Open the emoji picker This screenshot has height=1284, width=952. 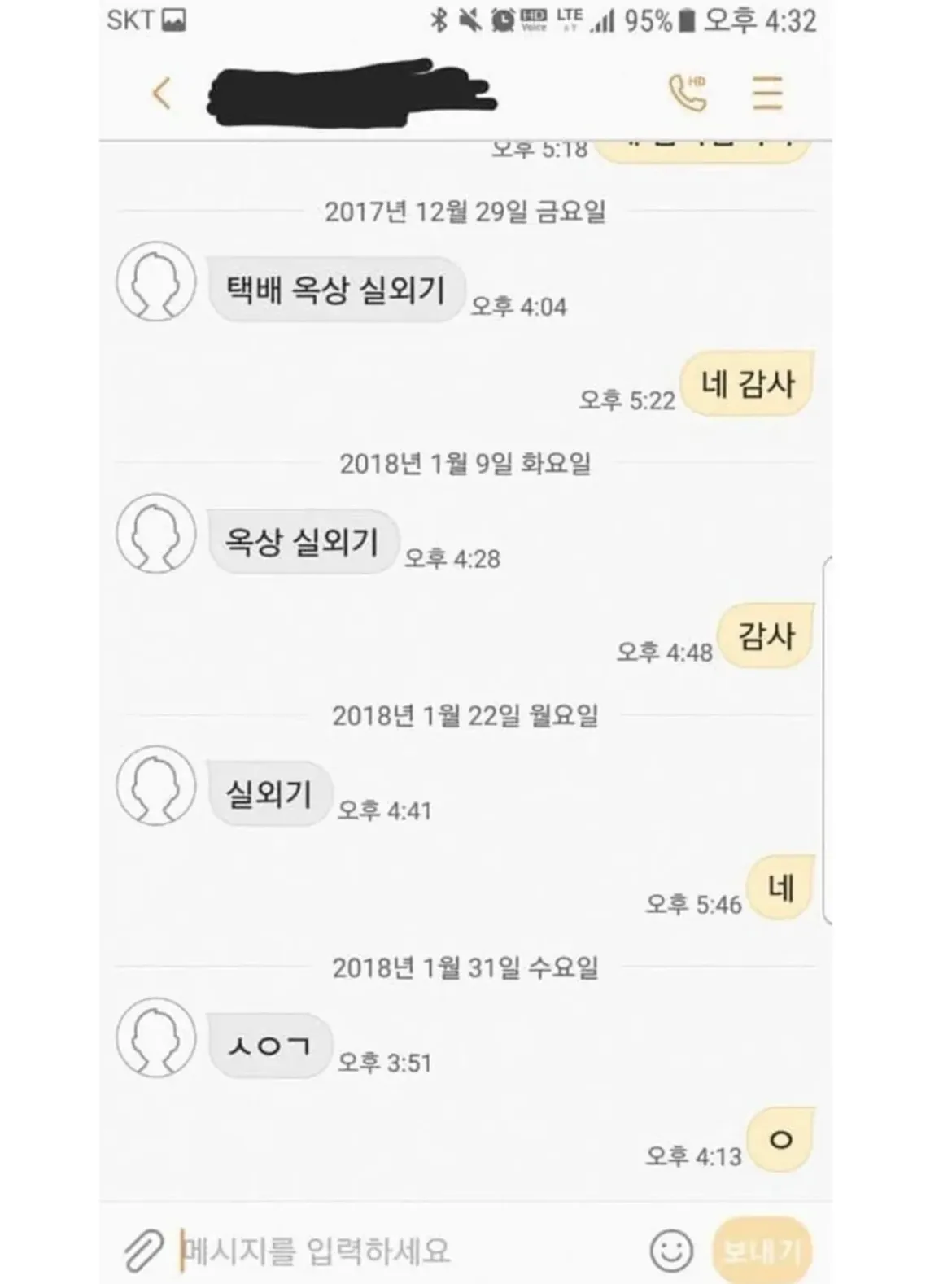tap(671, 1250)
